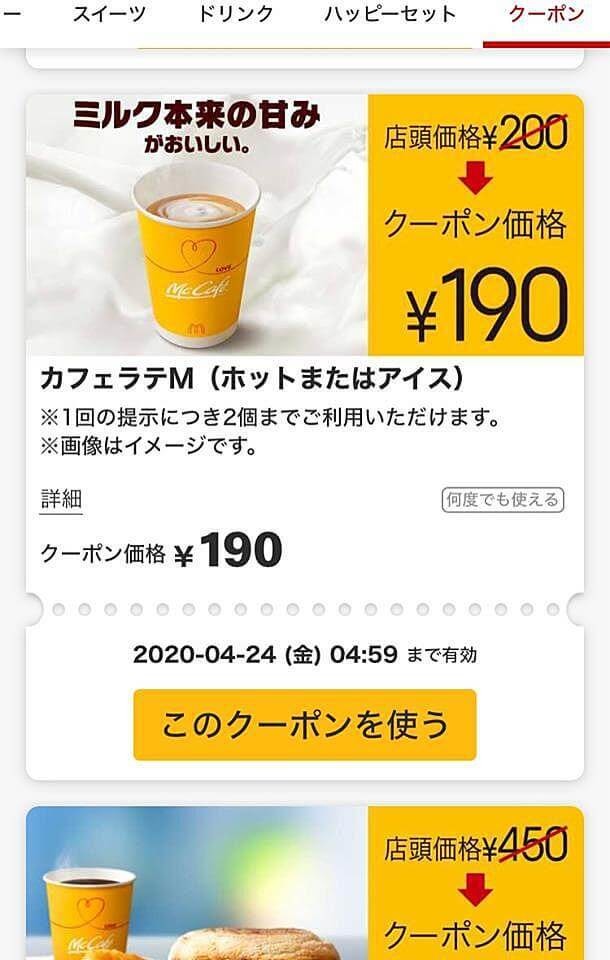Open the ハッピーセット tab
The image size is (610, 960).
(x=390, y=14)
